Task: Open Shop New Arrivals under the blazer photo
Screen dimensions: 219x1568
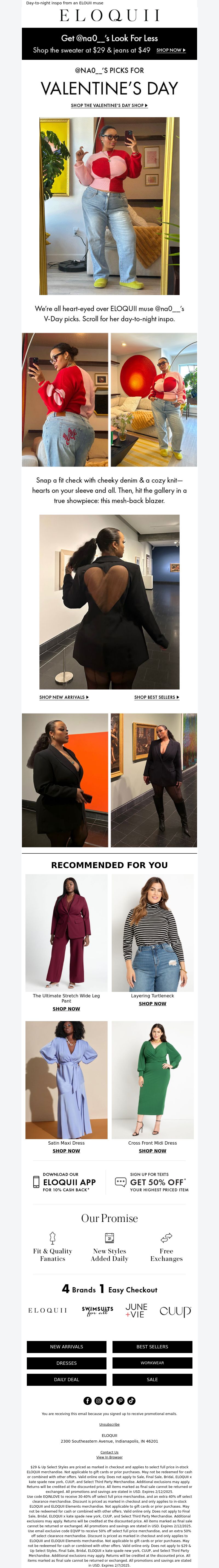Action: [64, 697]
